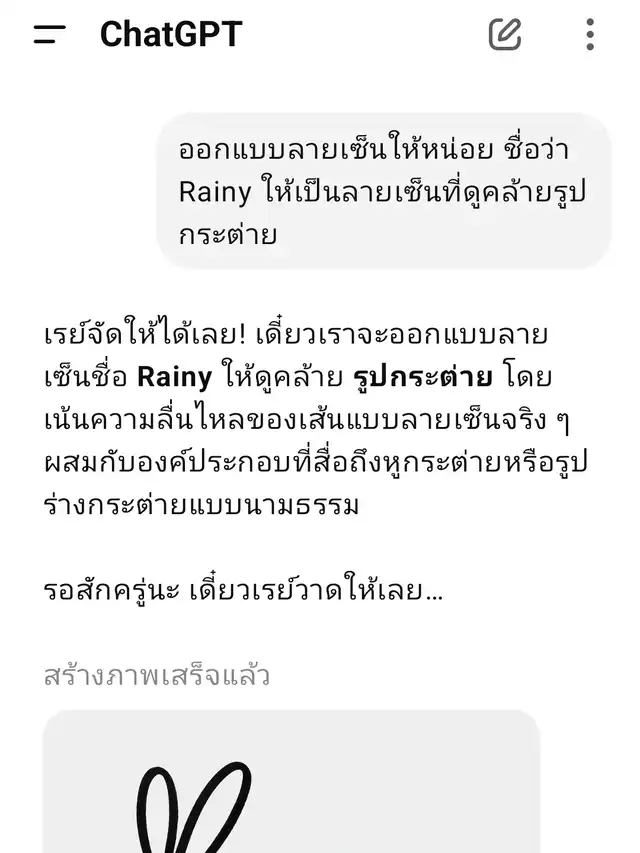Start a new chat
640x853 pixels.
point(505,35)
